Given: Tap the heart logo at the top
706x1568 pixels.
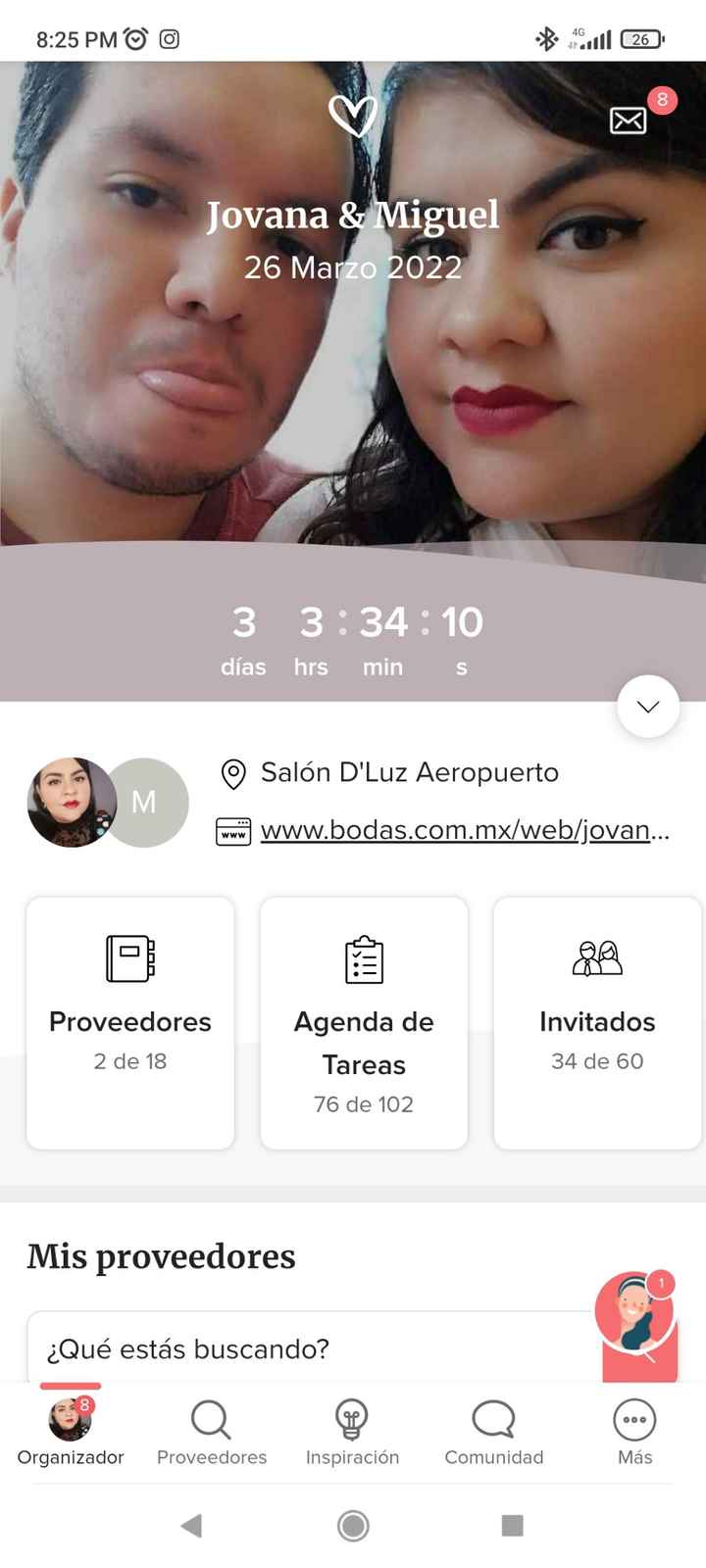Looking at the screenshot, I should point(352,114).
